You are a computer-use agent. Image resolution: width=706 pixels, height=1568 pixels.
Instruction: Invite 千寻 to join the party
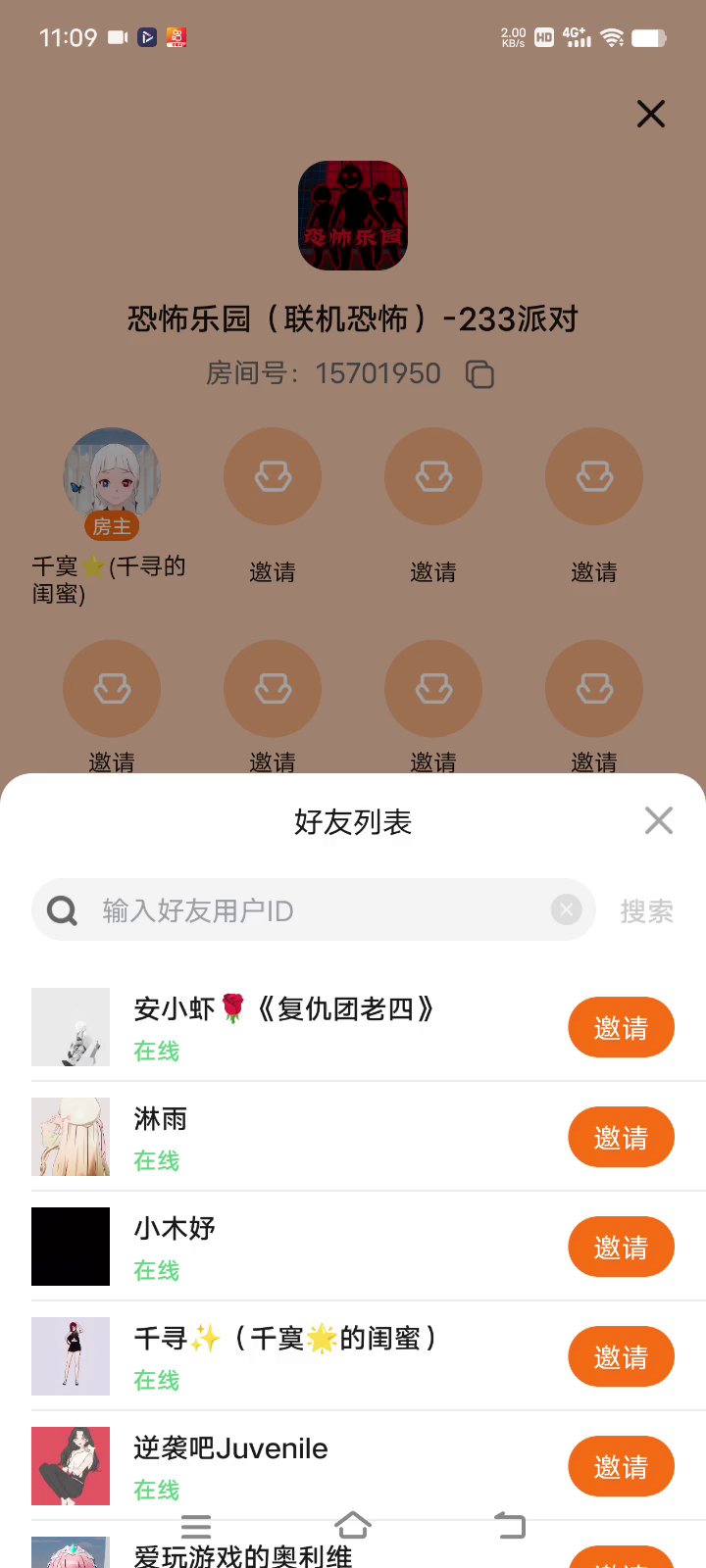[621, 1357]
